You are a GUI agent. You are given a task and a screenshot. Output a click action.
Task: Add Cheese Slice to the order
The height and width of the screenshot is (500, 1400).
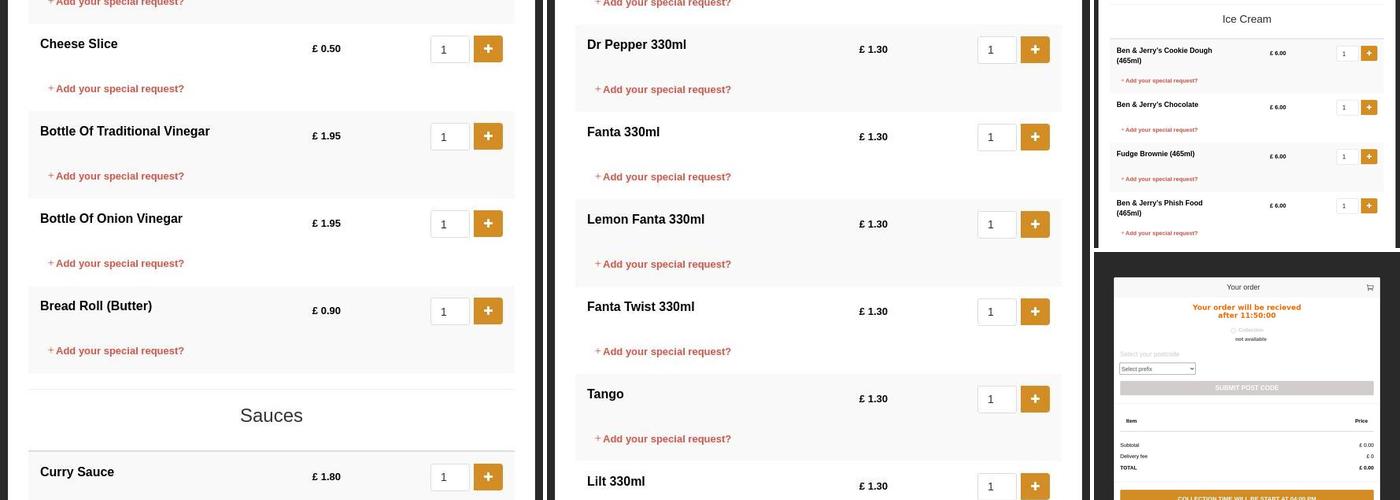[x=488, y=49]
